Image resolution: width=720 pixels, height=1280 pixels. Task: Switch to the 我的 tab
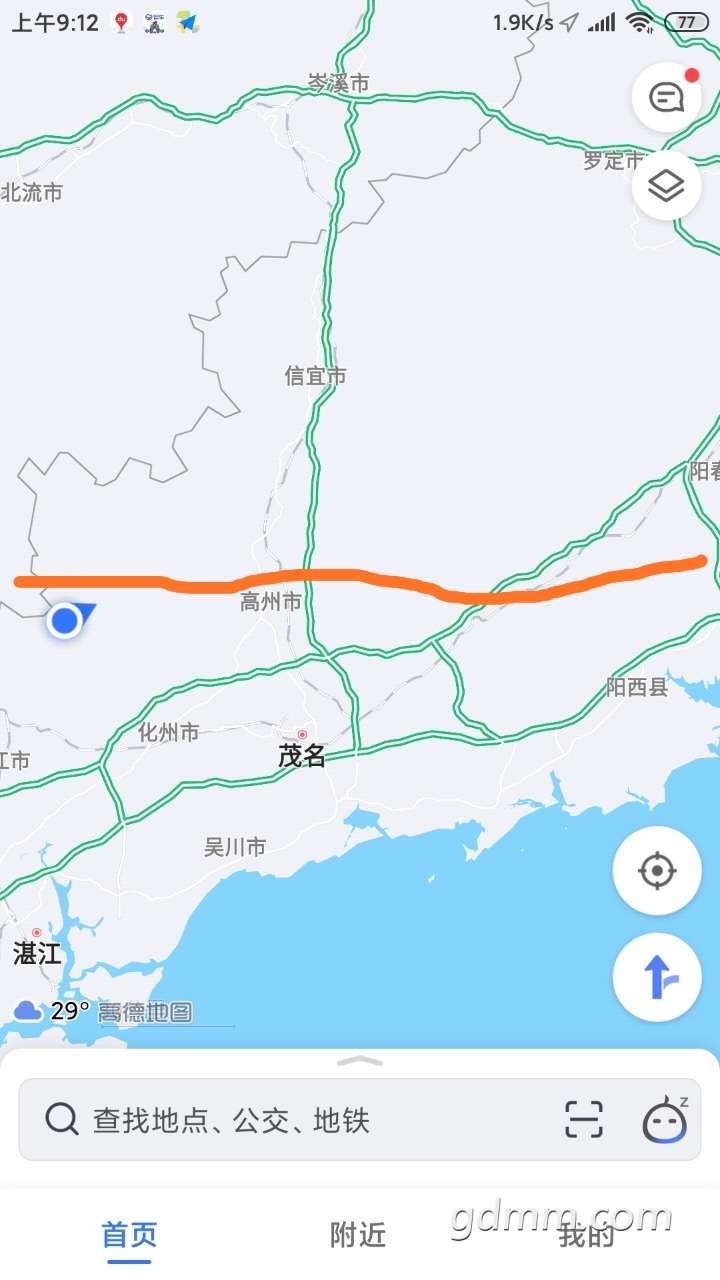586,1235
